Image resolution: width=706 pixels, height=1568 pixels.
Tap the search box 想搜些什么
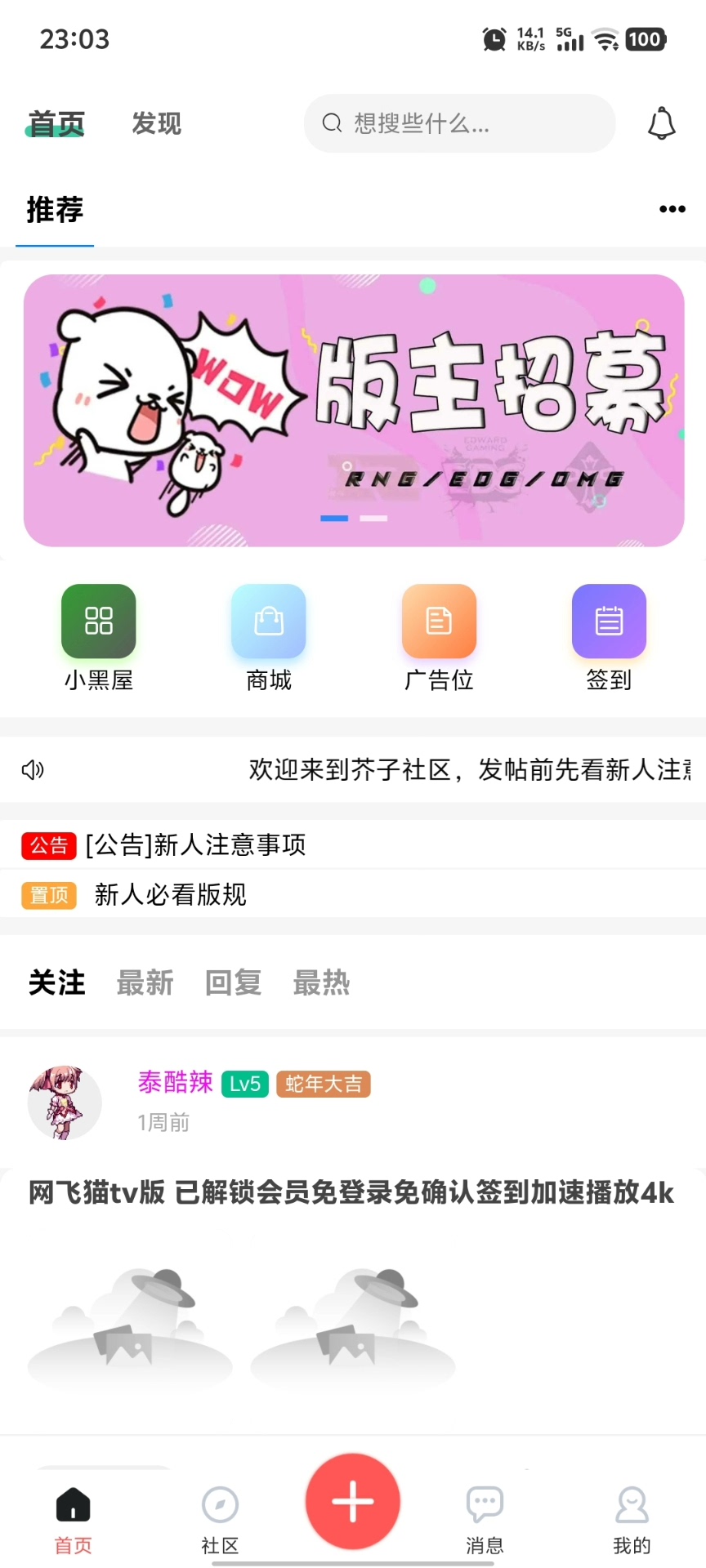click(x=459, y=123)
